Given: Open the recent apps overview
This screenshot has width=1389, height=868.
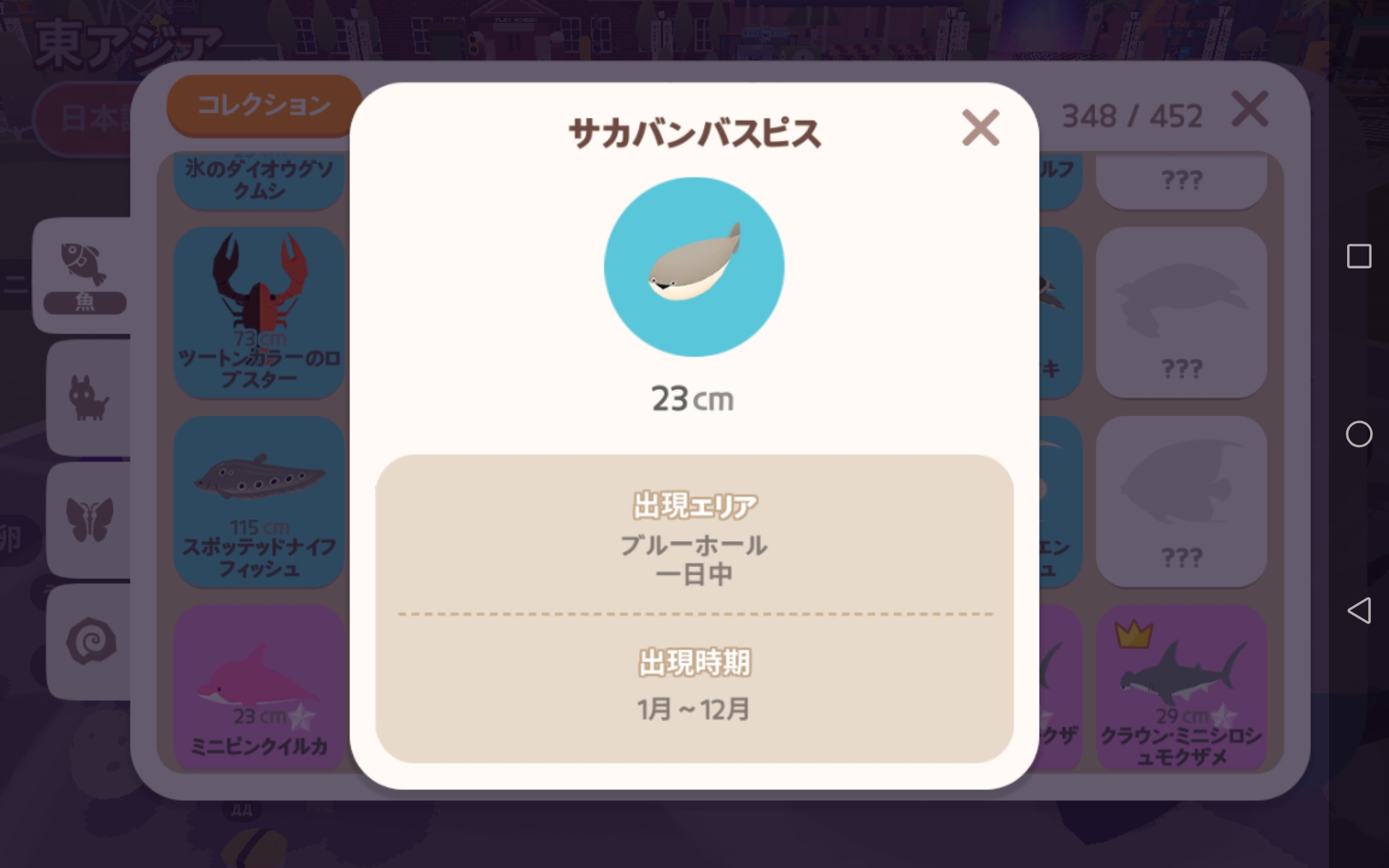Looking at the screenshot, I should 1359,256.
